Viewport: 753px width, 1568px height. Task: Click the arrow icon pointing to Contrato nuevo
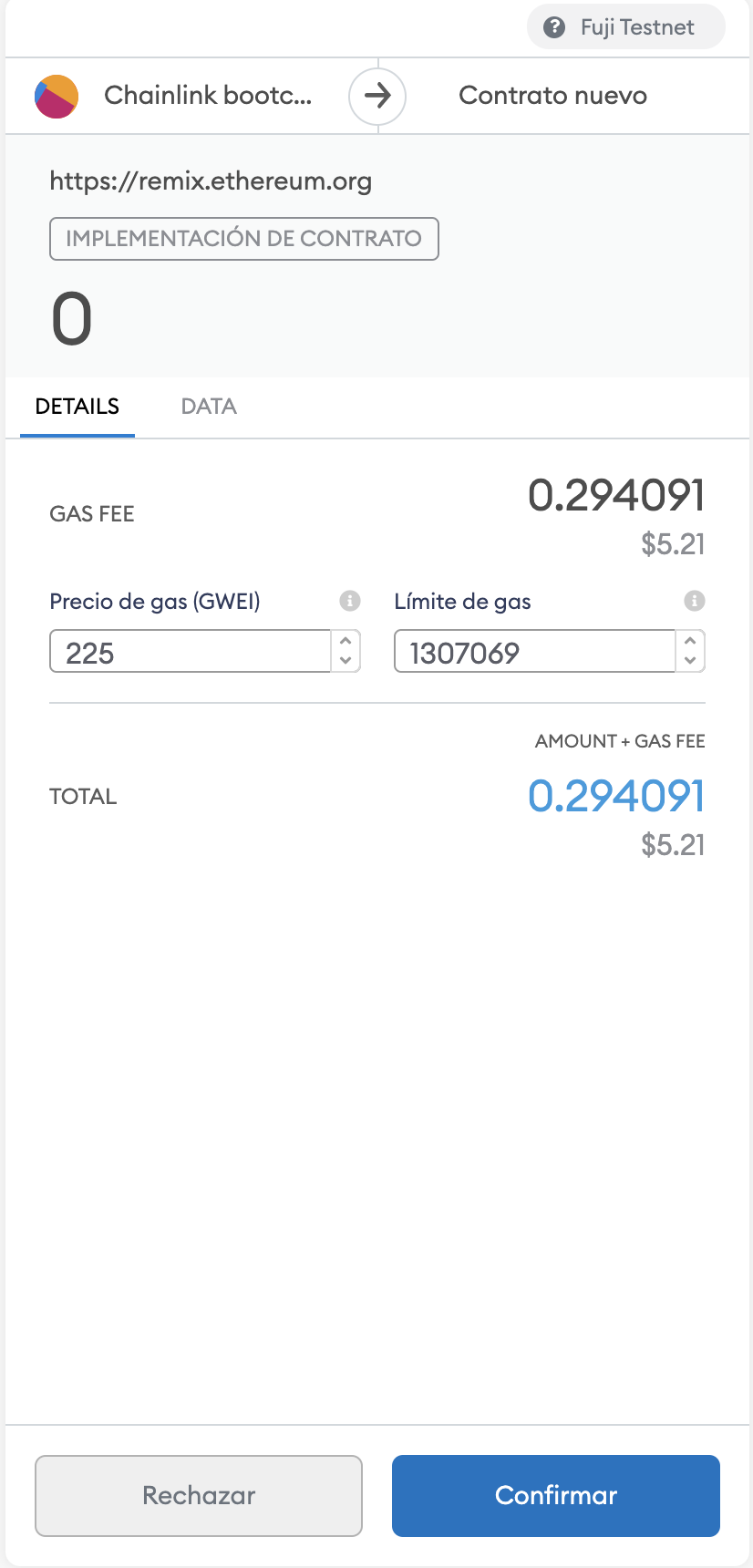point(377,95)
